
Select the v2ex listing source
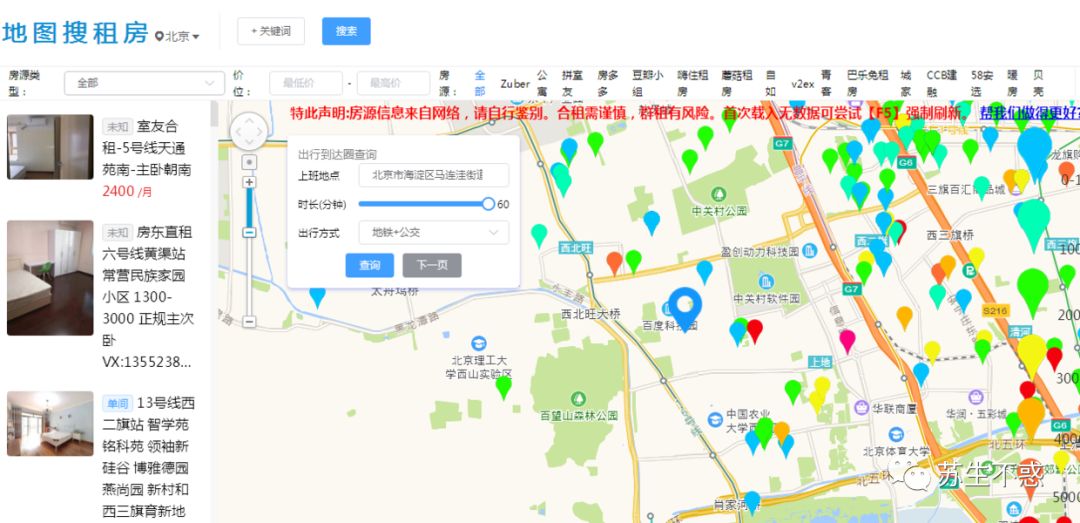[x=802, y=84]
